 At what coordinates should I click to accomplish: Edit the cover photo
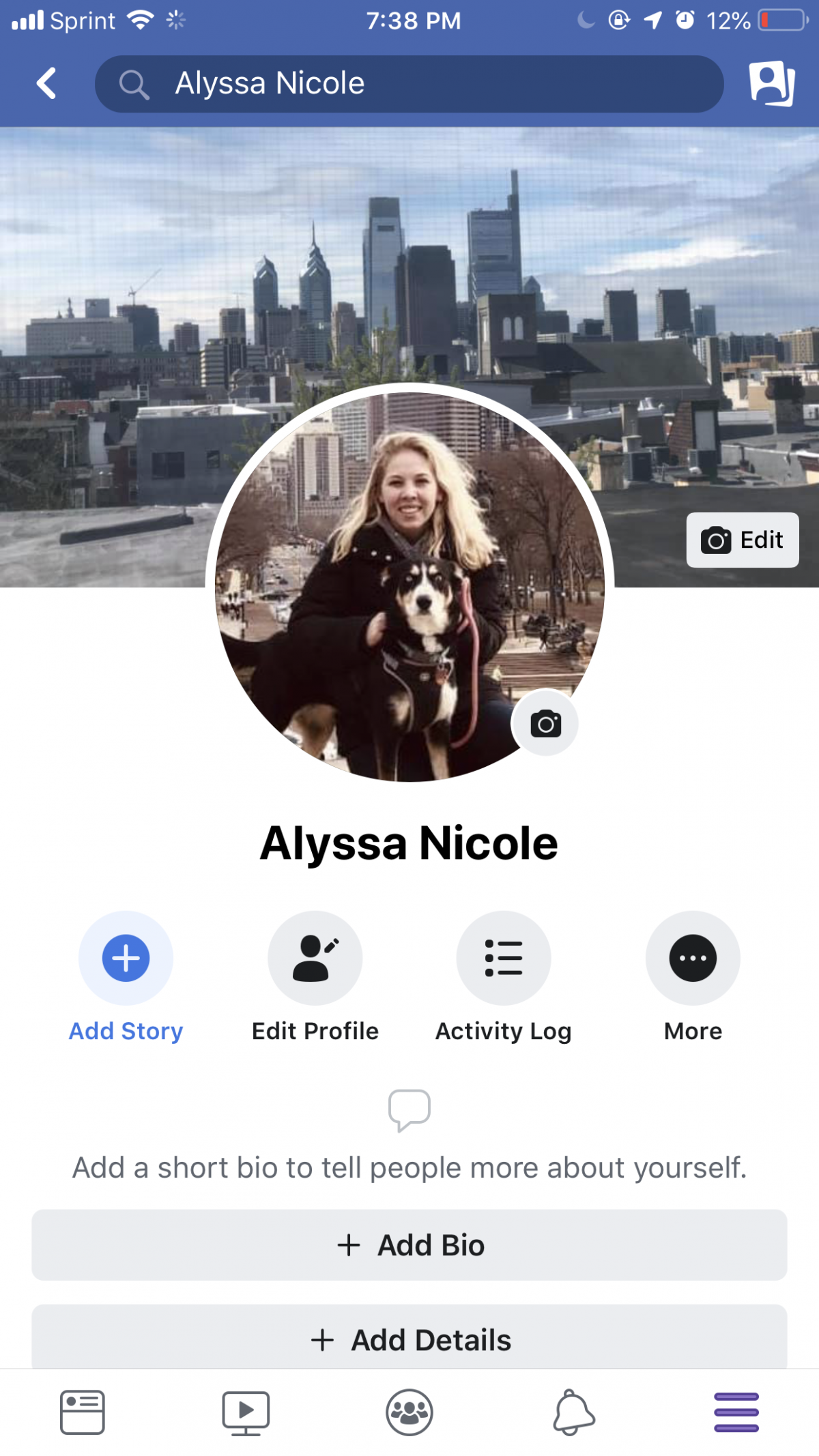click(743, 540)
